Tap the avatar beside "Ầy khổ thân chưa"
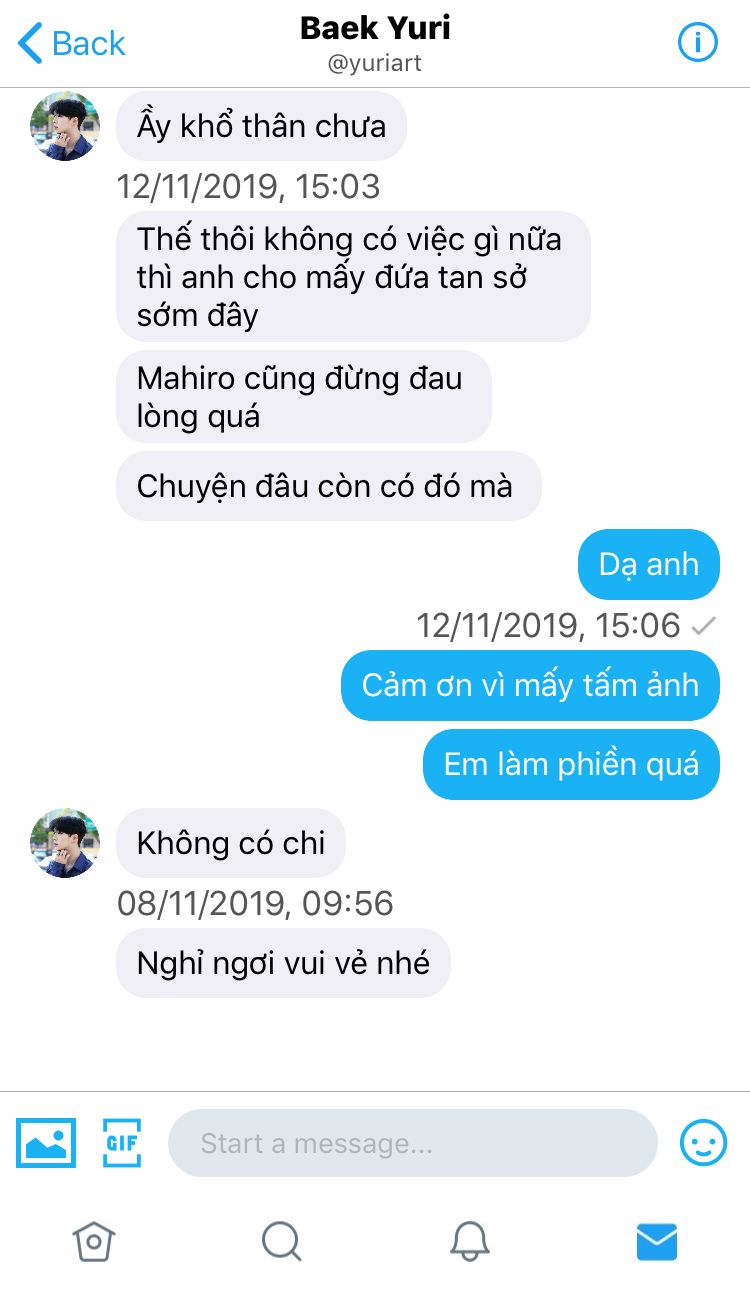Image resolution: width=750 pixels, height=1293 pixels. 65,126
